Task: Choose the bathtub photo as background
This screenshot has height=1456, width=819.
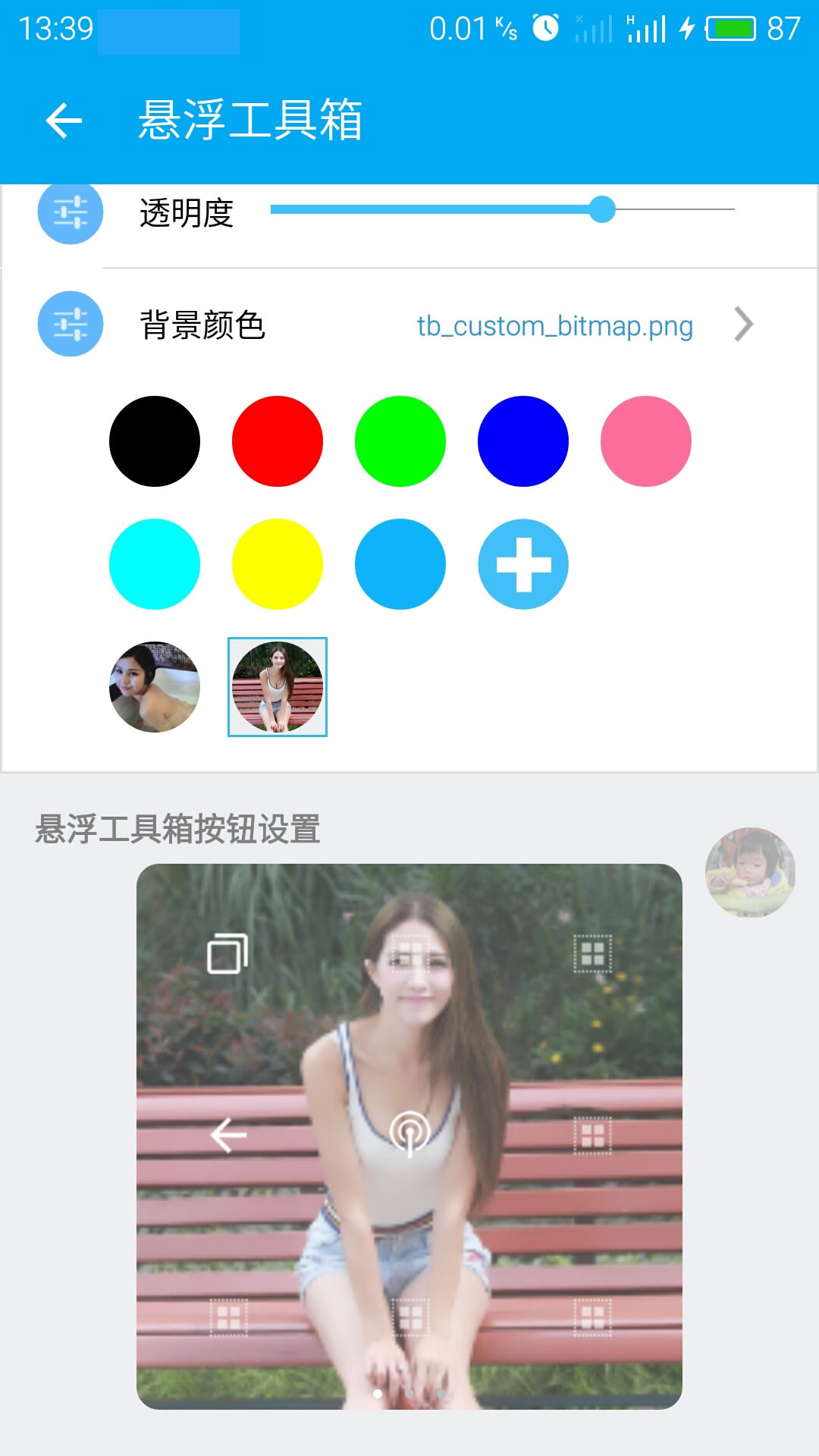Action: click(155, 687)
